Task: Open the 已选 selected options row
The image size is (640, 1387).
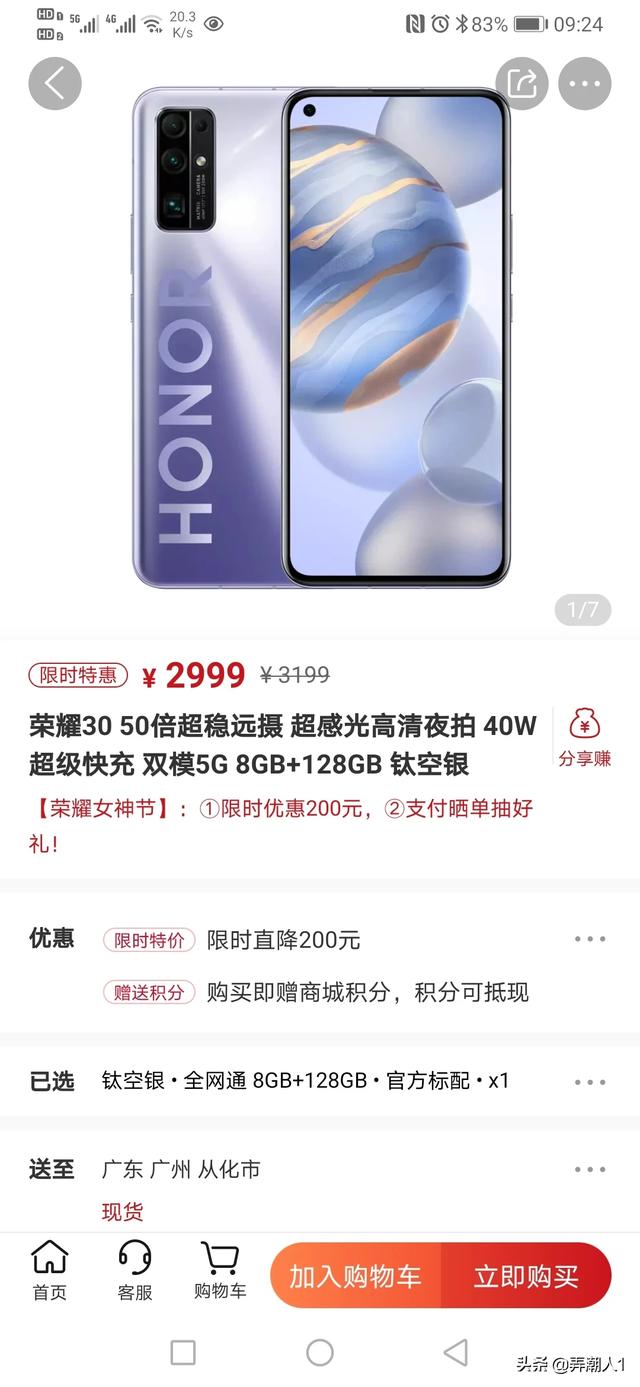Action: [x=320, y=1081]
